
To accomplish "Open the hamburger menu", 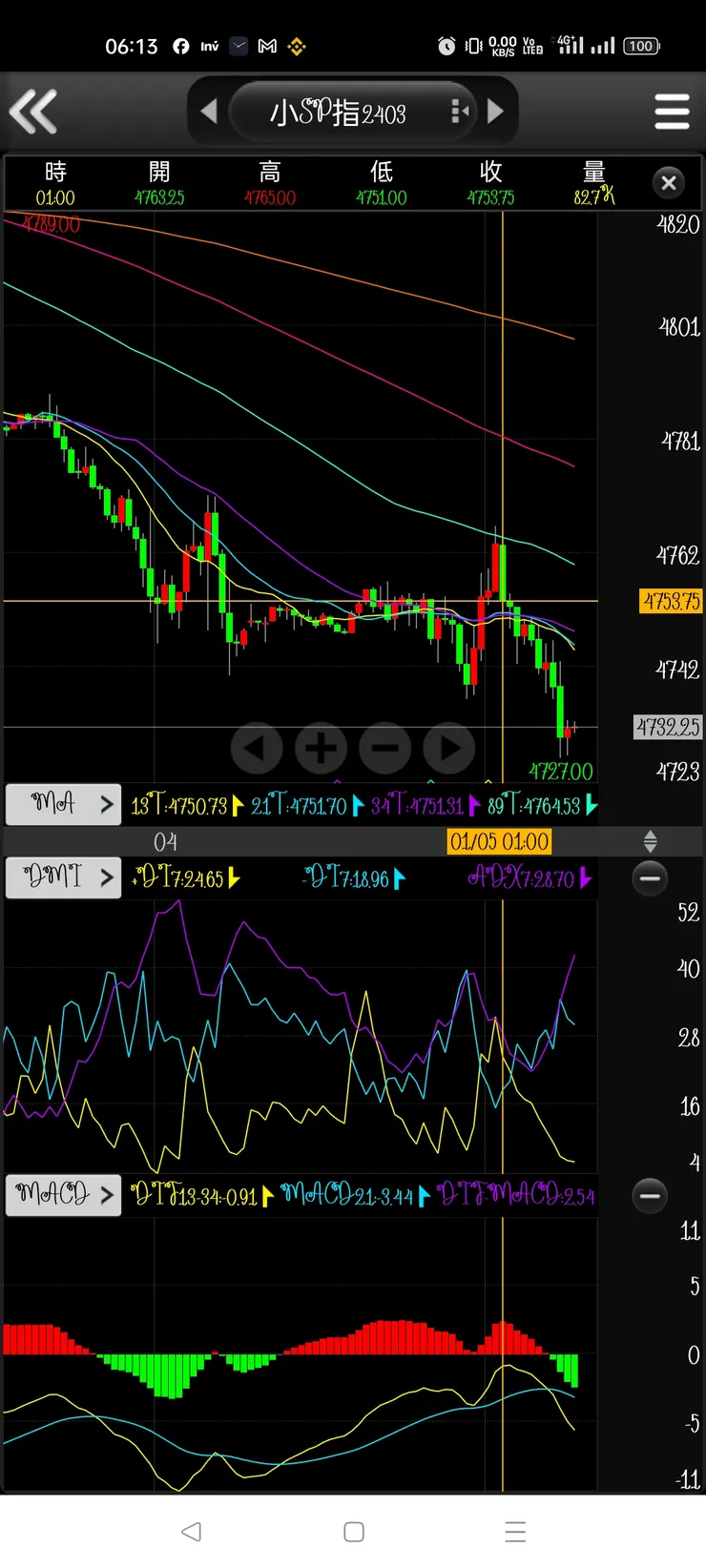I will [x=672, y=112].
